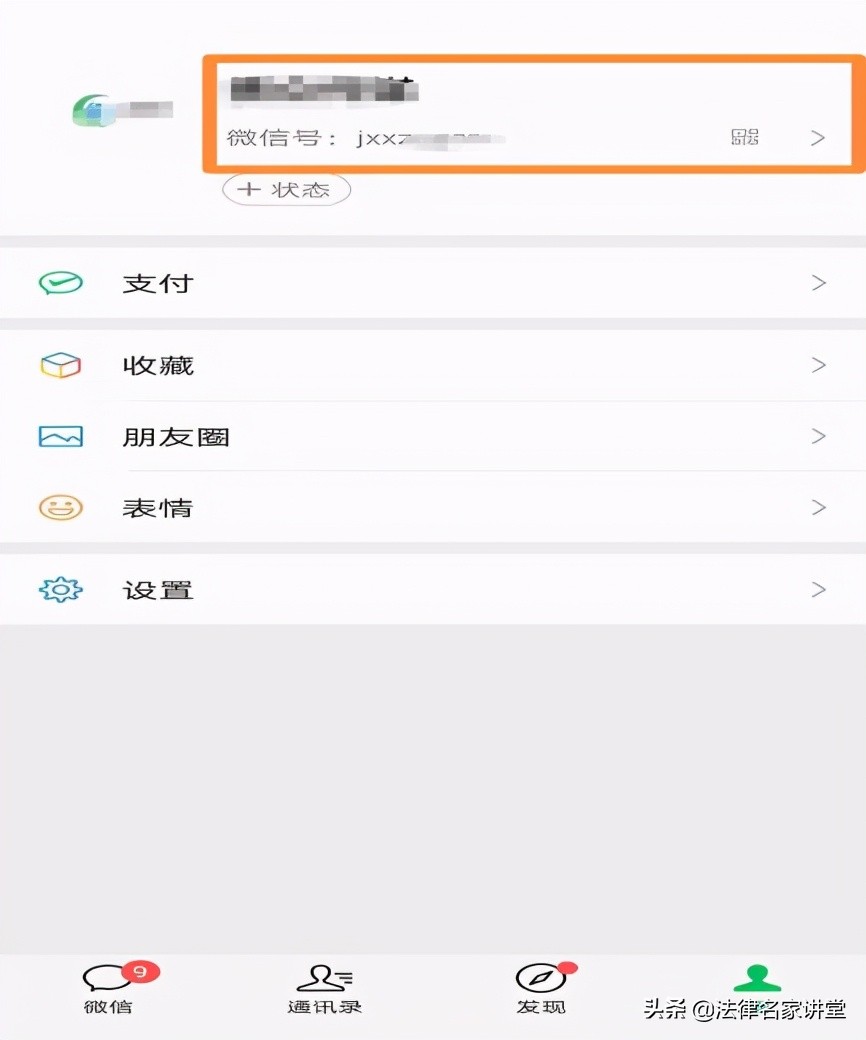Tap the red dot on 发现 tab

click(567, 965)
